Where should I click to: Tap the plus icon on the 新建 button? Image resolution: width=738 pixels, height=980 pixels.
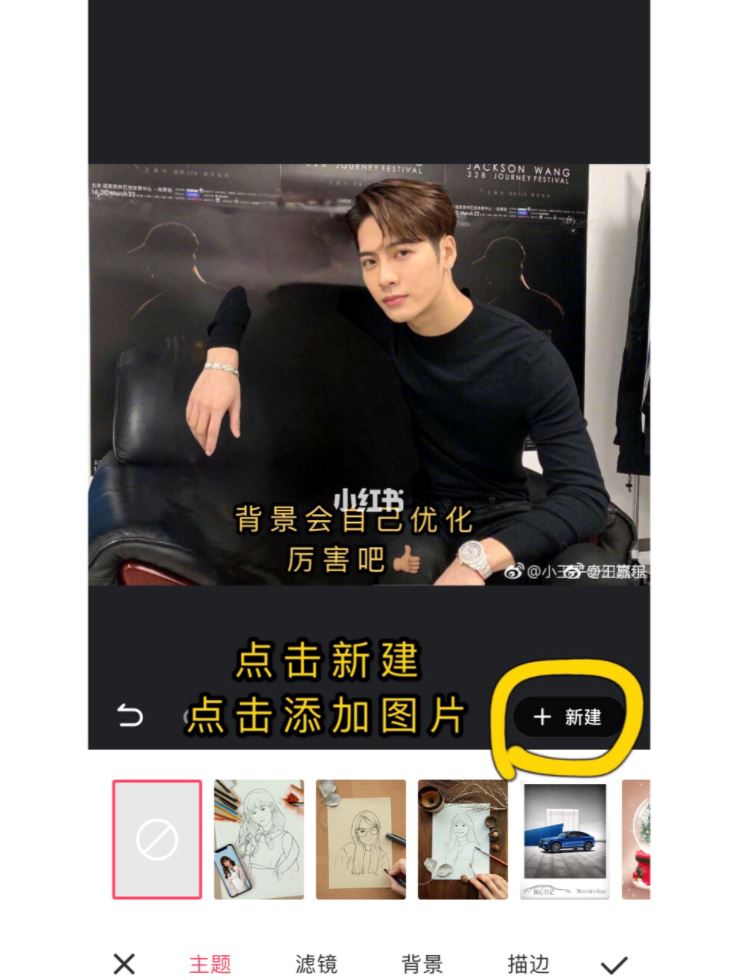(541, 715)
